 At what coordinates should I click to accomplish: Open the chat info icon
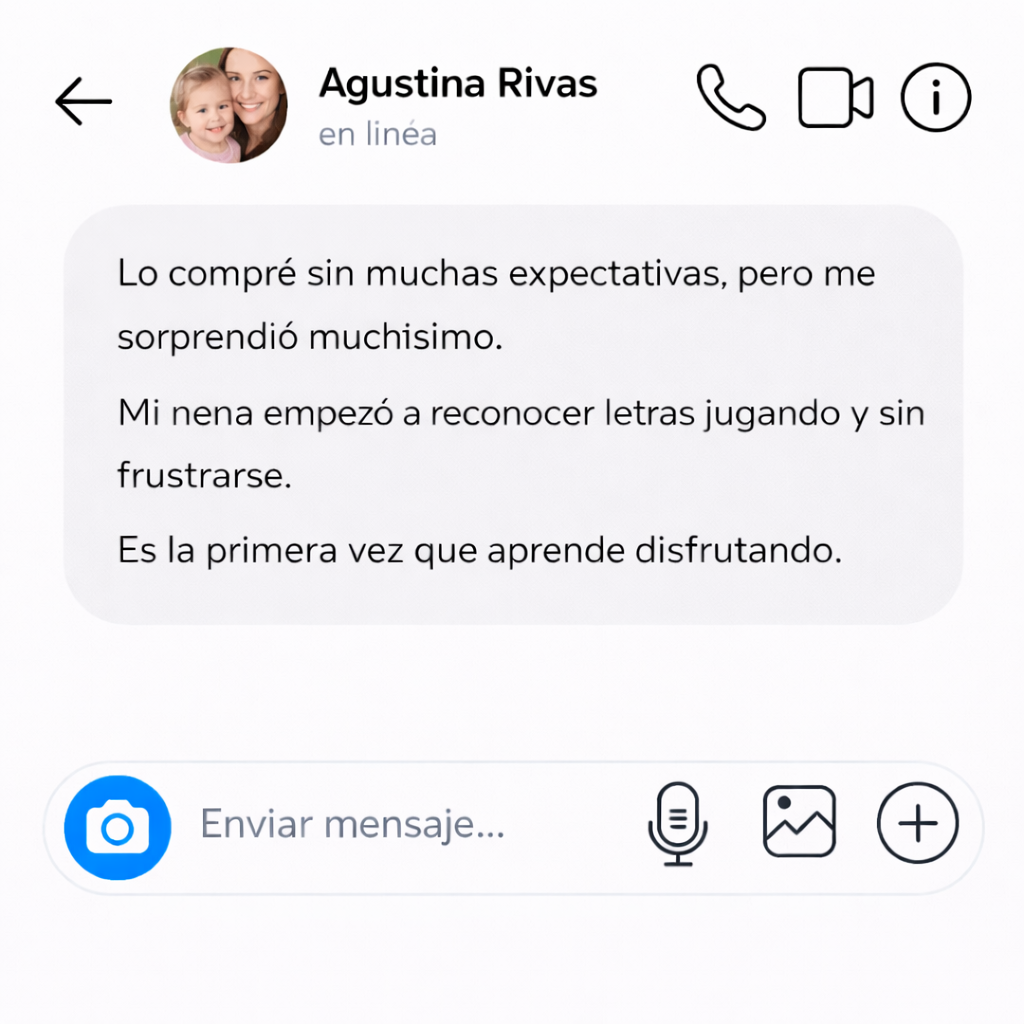(x=936, y=98)
